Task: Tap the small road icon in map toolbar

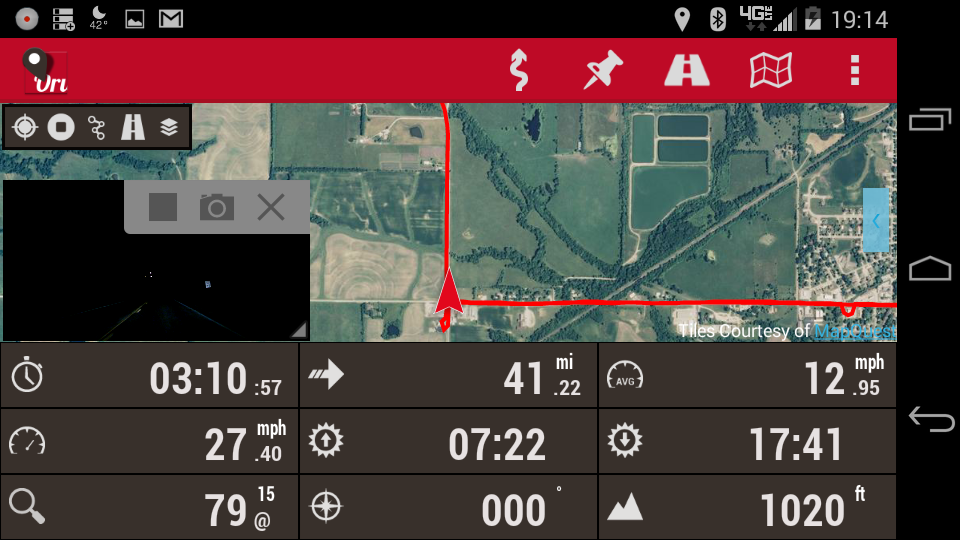Action: (x=133, y=127)
